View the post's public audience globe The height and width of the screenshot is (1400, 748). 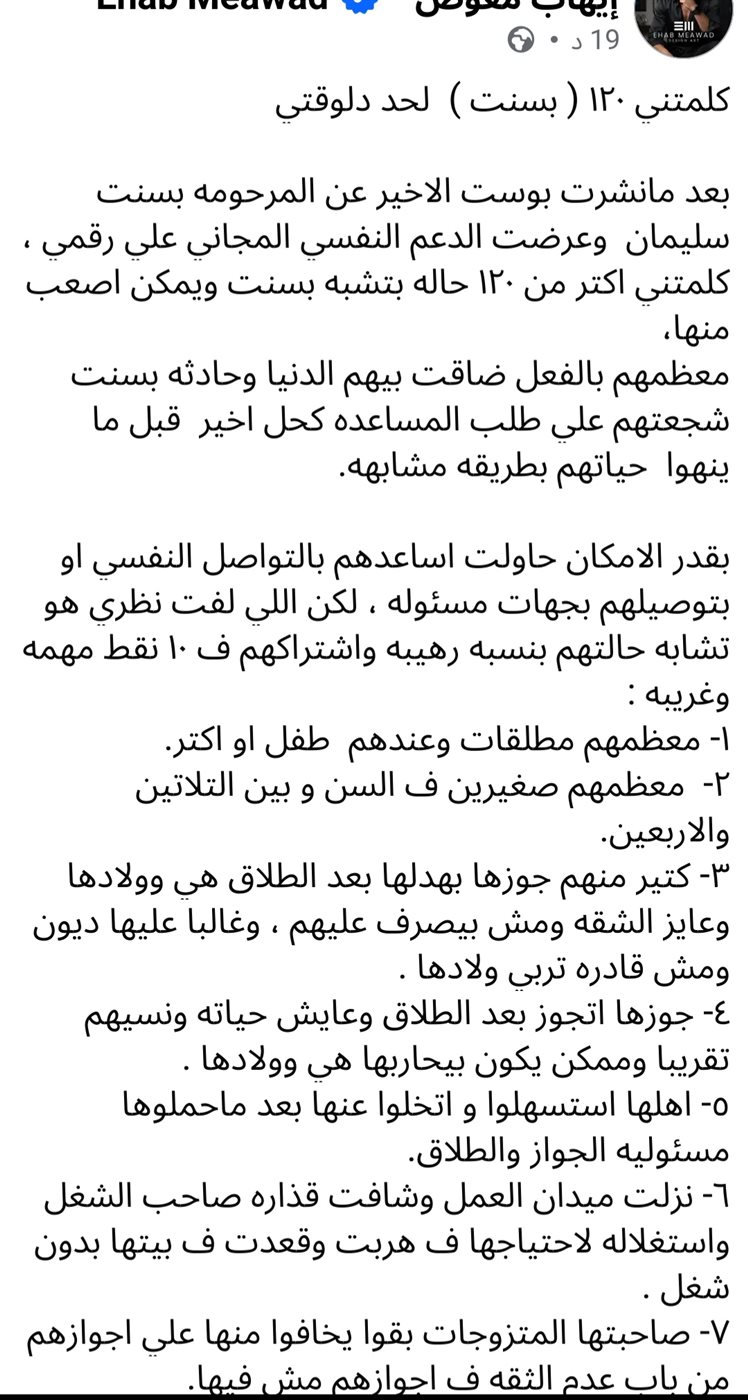click(521, 41)
